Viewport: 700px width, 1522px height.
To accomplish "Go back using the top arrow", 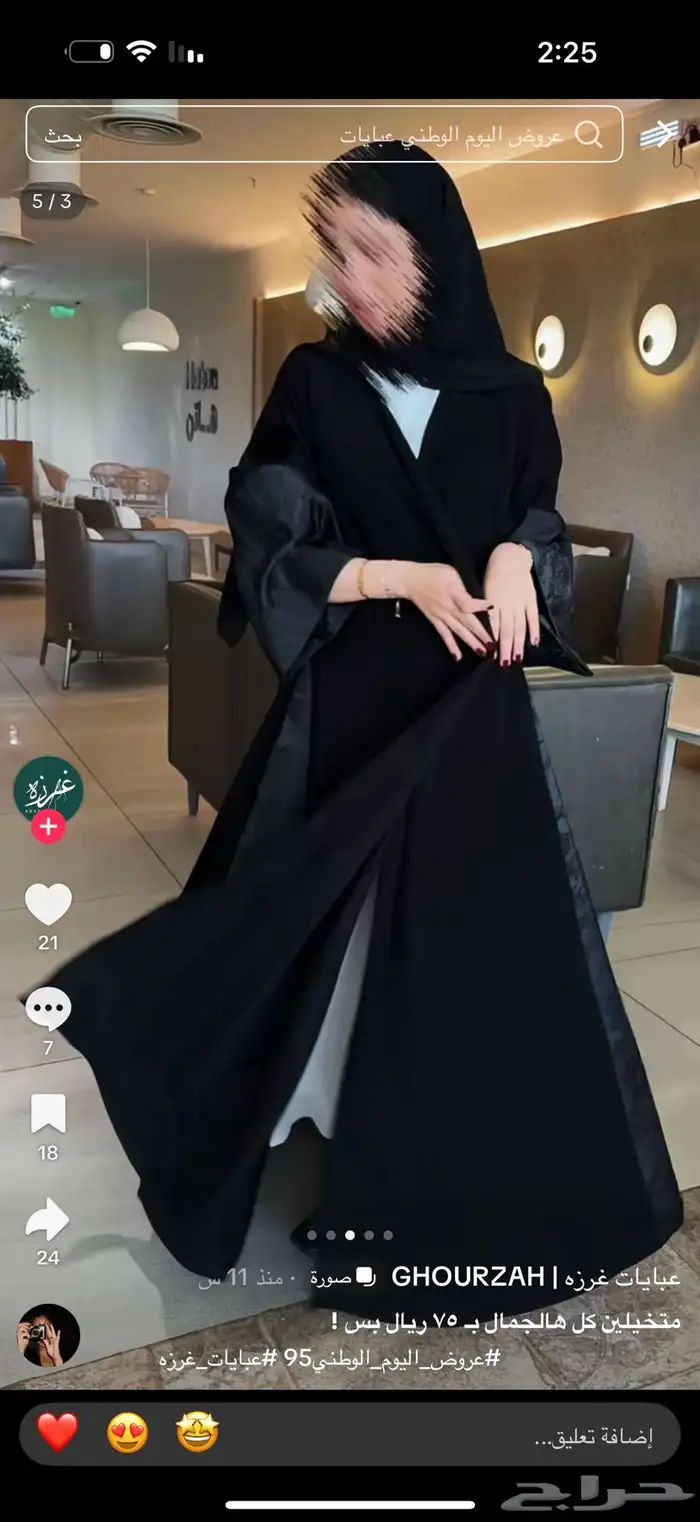I will pos(659,135).
